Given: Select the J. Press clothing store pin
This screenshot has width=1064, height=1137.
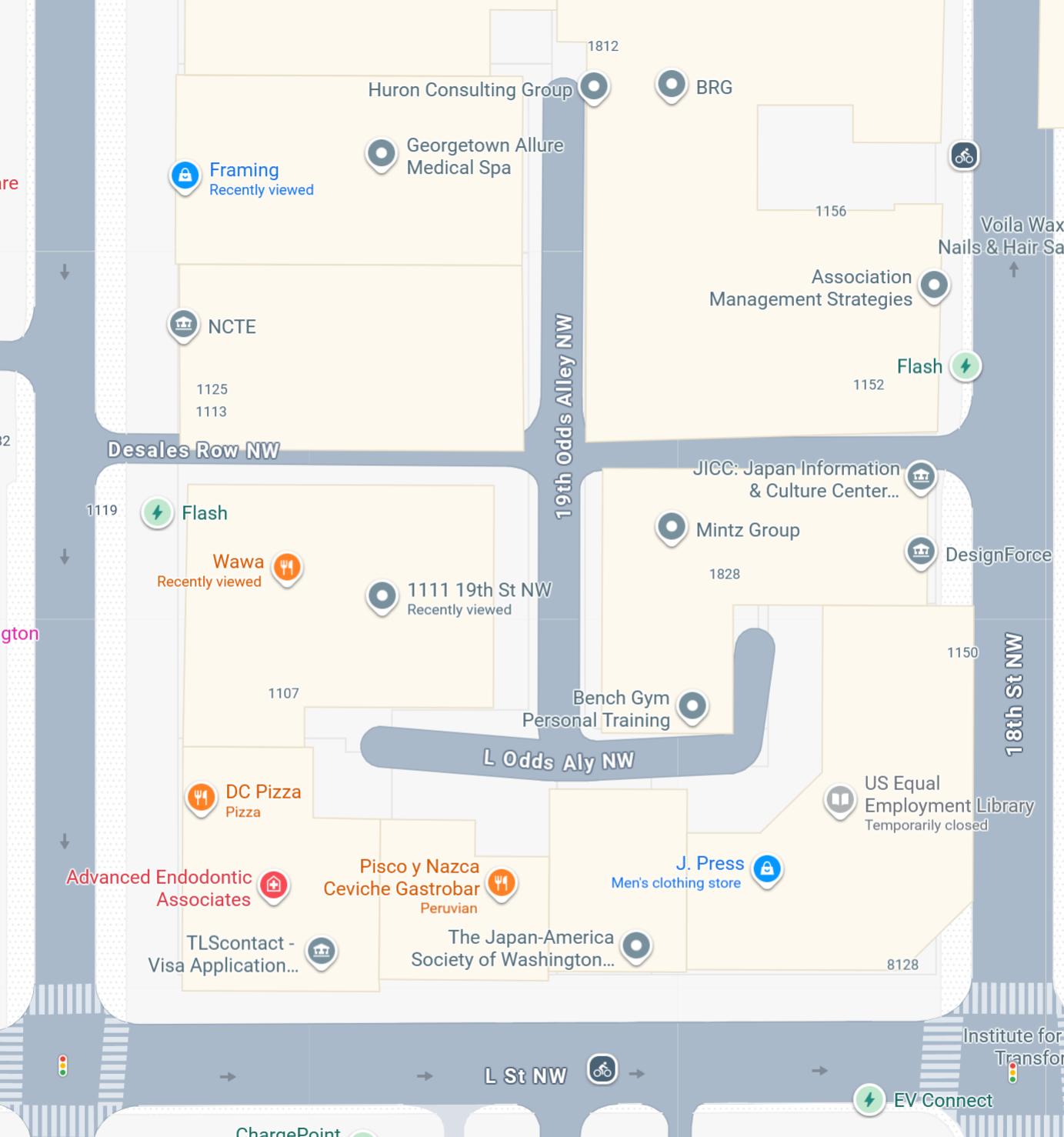Looking at the screenshot, I should (x=767, y=869).
